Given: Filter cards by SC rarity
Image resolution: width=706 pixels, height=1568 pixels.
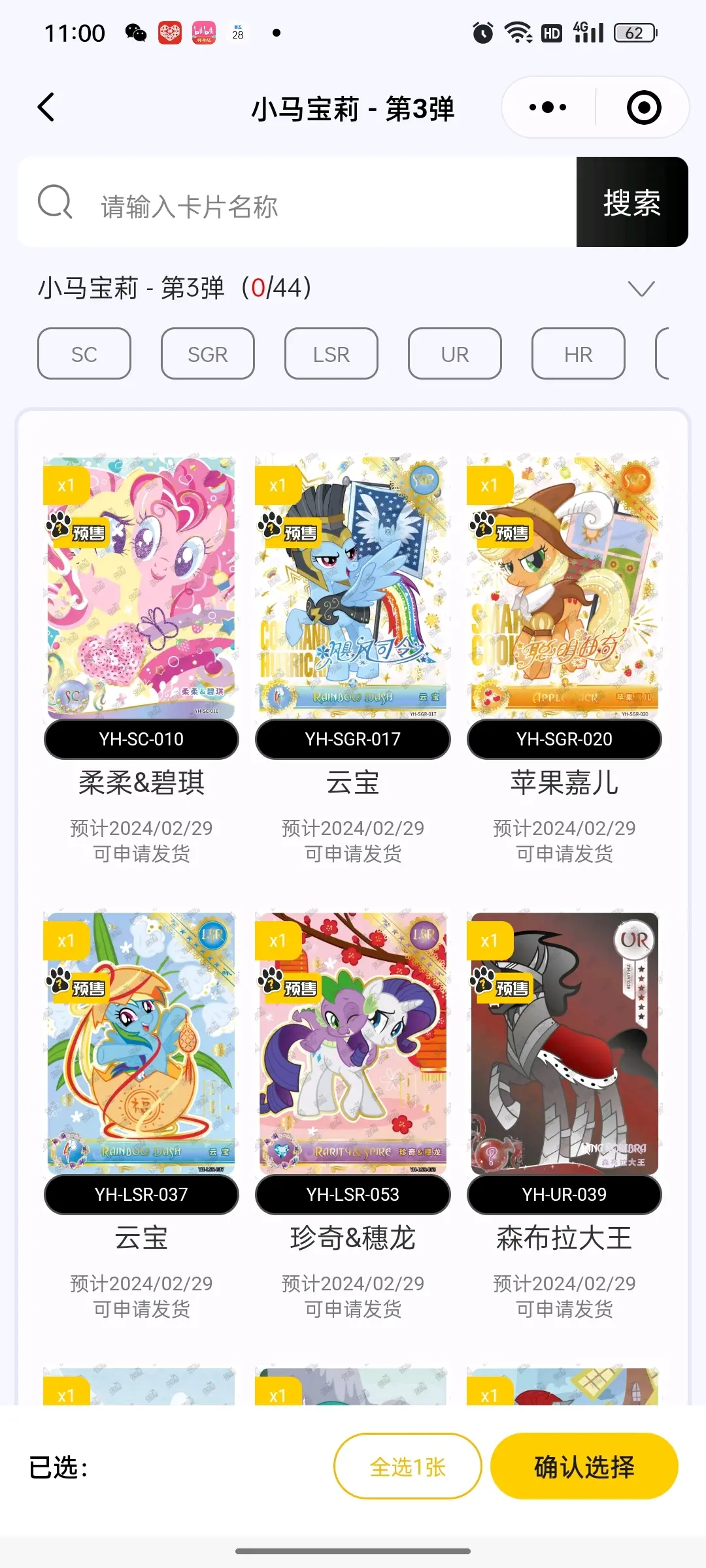Looking at the screenshot, I should (84, 354).
